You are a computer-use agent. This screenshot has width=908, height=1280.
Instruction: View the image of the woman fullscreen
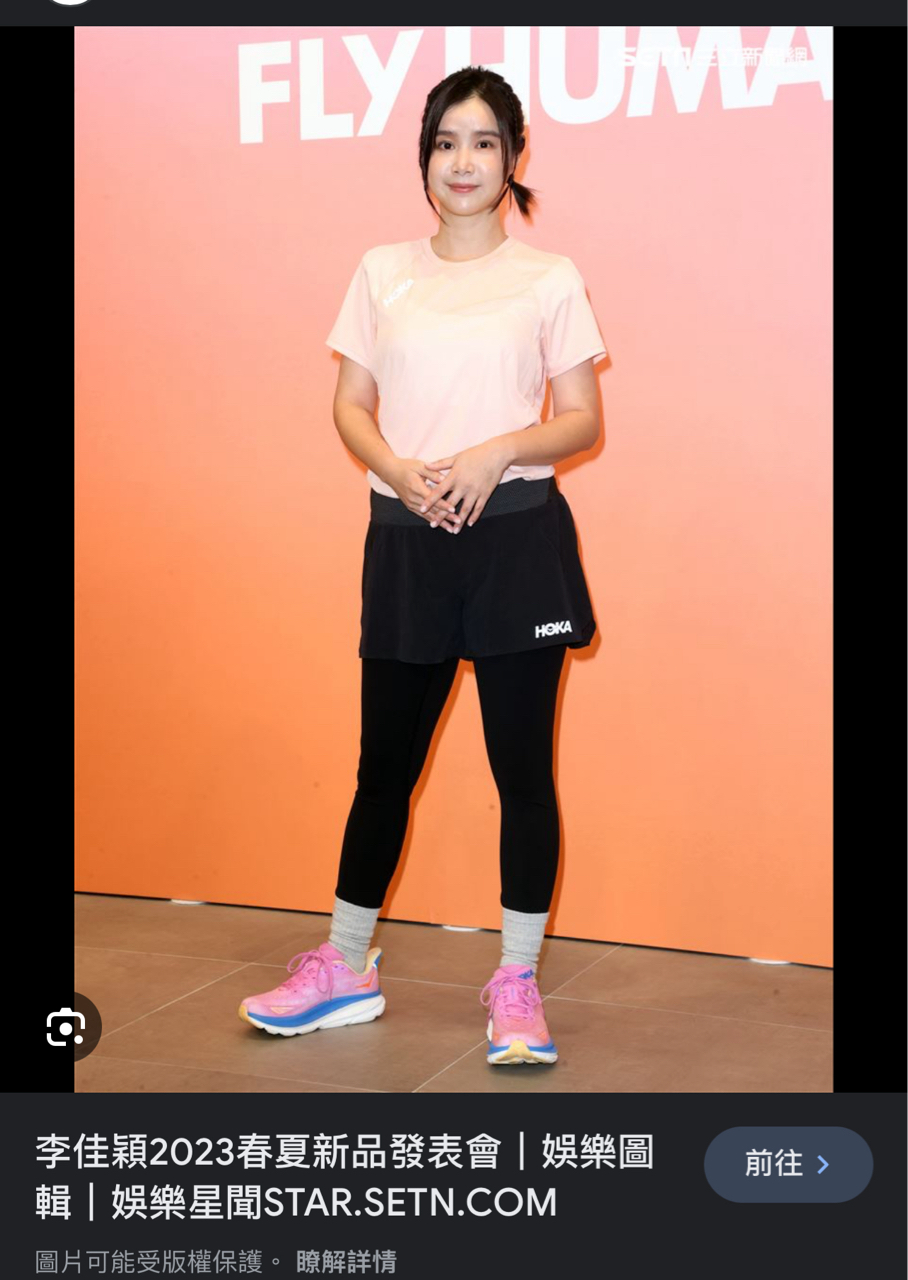click(453, 560)
